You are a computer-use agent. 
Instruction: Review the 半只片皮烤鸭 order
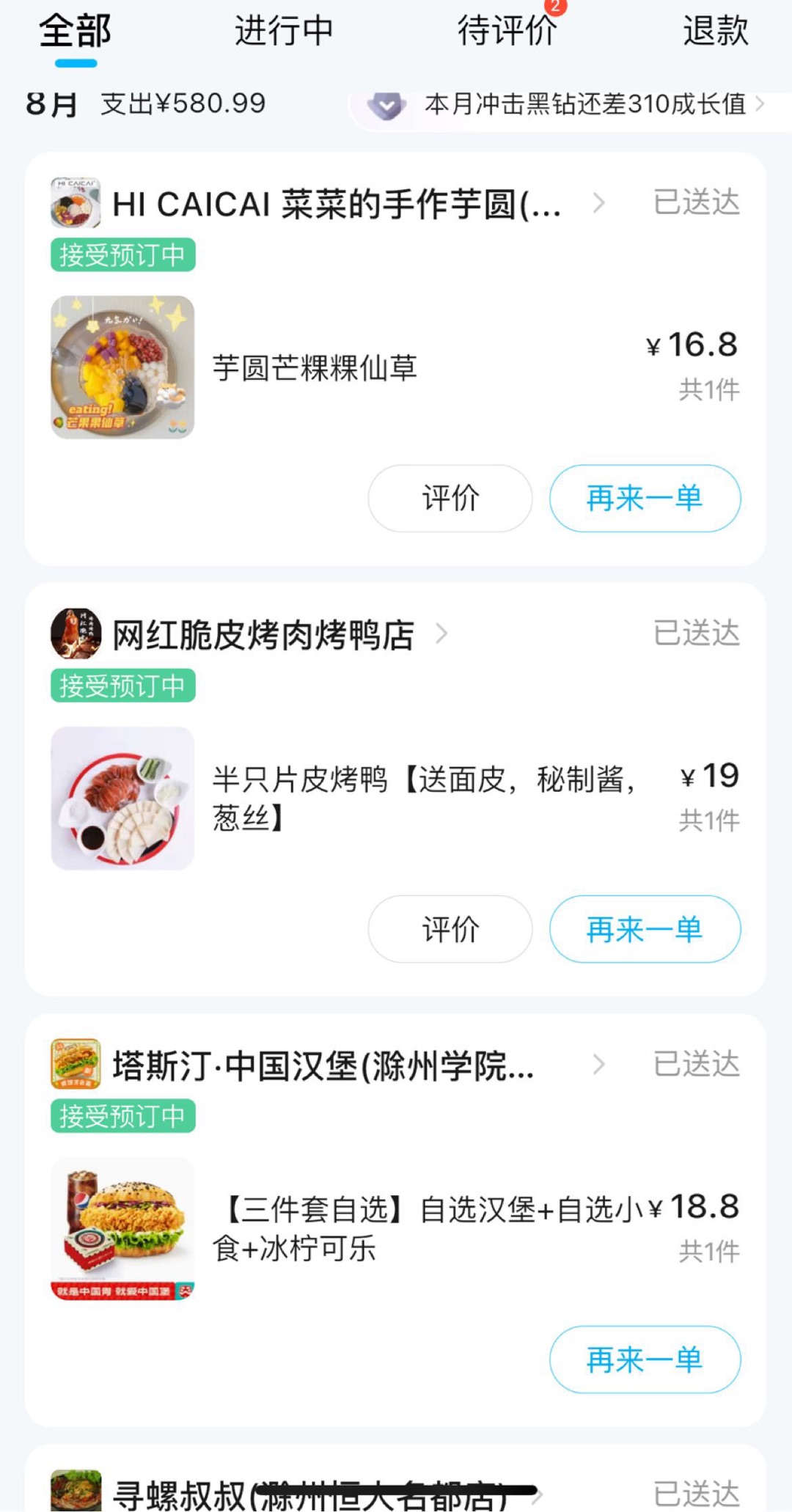pyautogui.click(x=450, y=929)
